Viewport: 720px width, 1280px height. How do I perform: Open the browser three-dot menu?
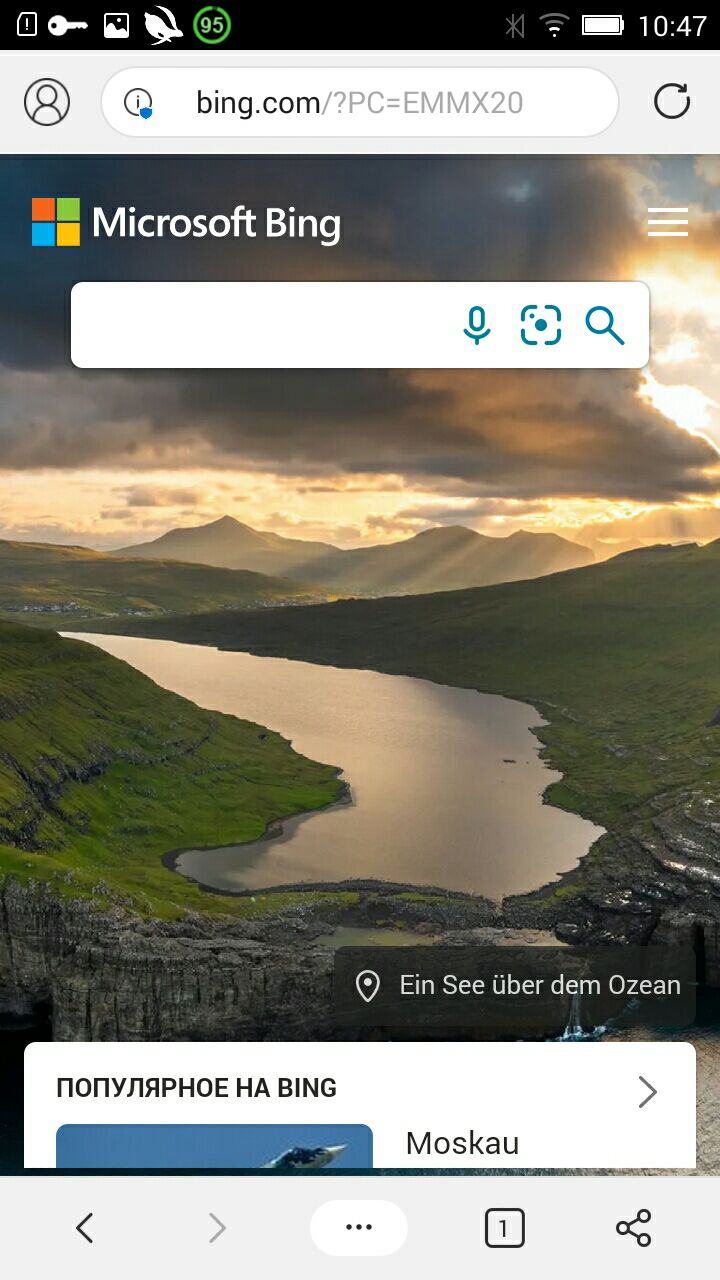tap(359, 1228)
